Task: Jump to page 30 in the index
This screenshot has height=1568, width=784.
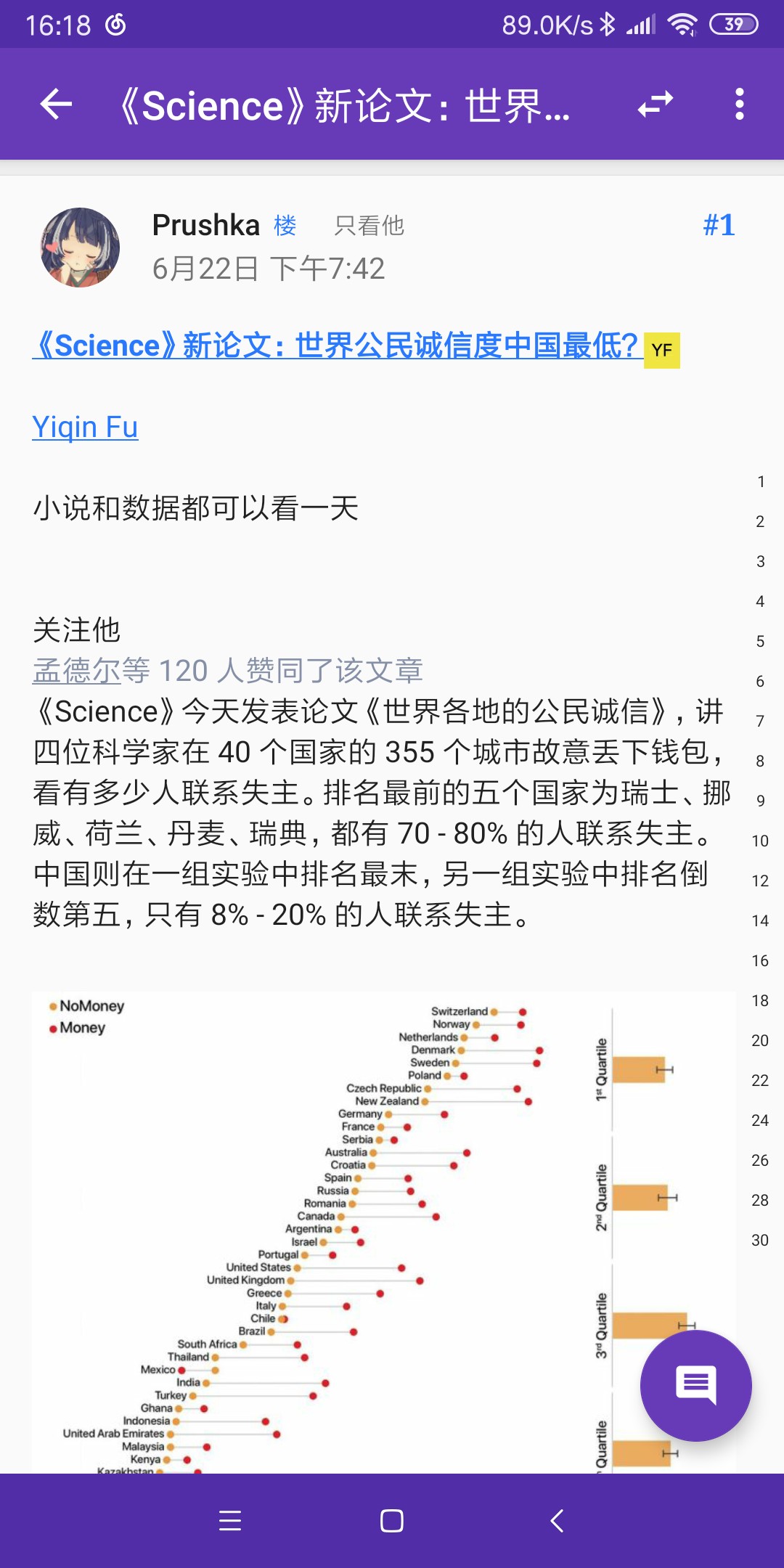Action: [759, 1240]
